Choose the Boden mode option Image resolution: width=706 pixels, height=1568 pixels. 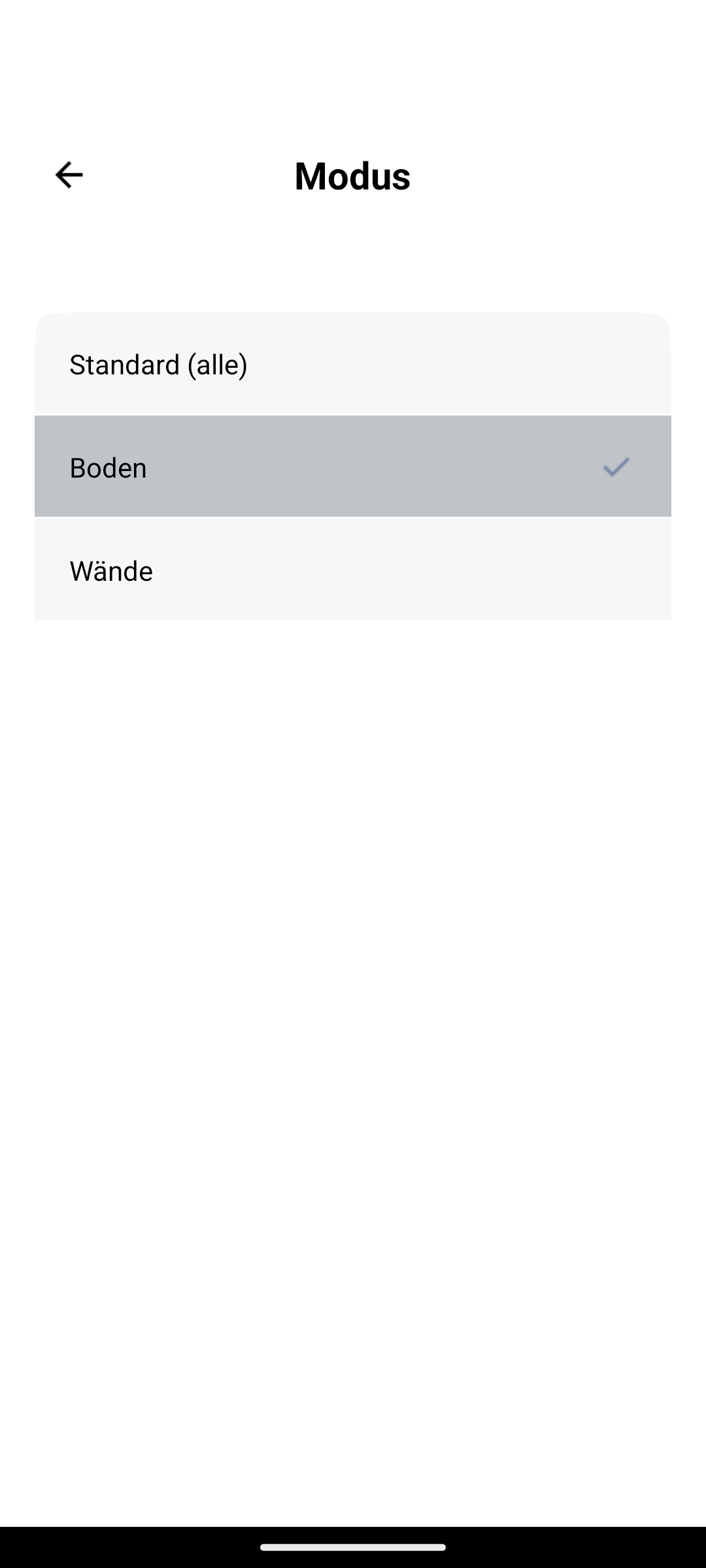coord(353,466)
